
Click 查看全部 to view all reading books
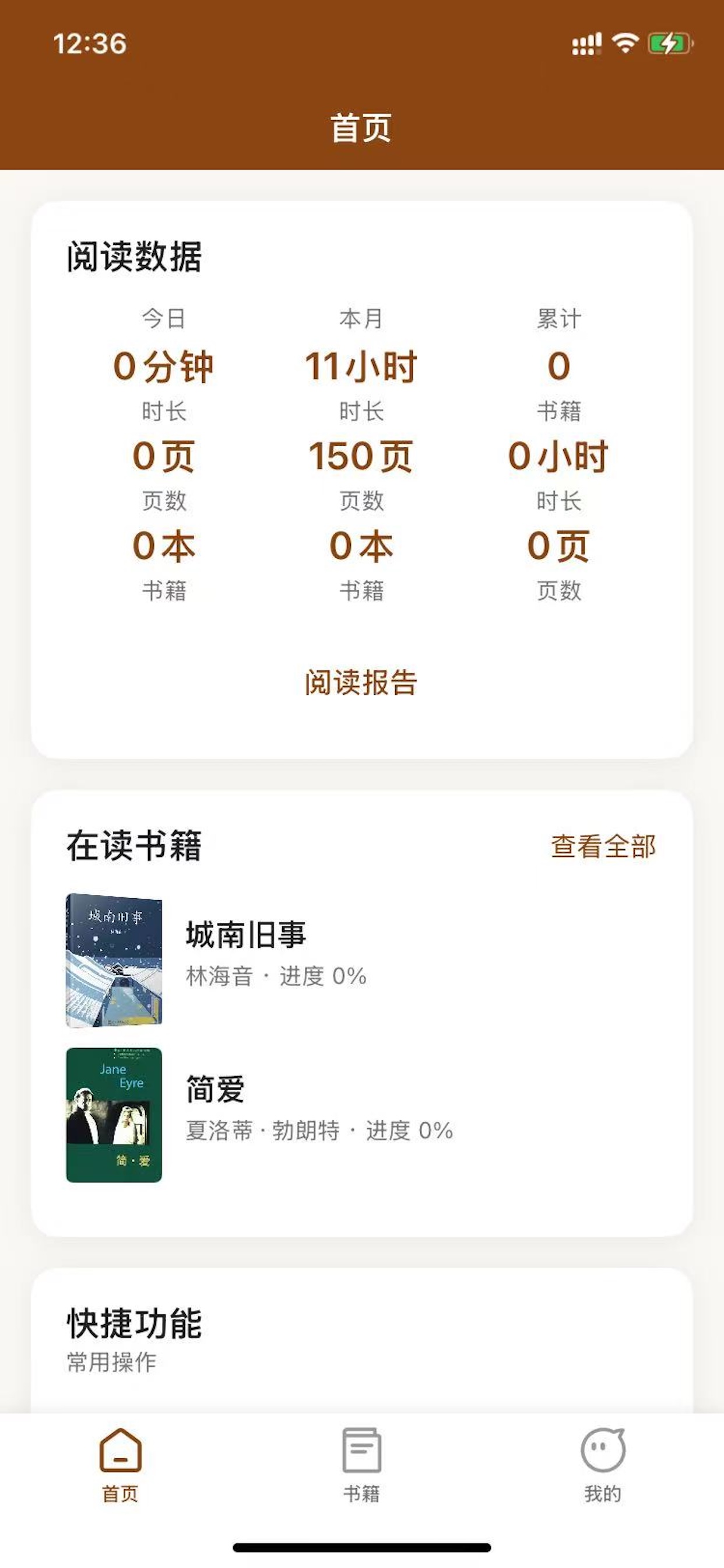click(x=602, y=845)
